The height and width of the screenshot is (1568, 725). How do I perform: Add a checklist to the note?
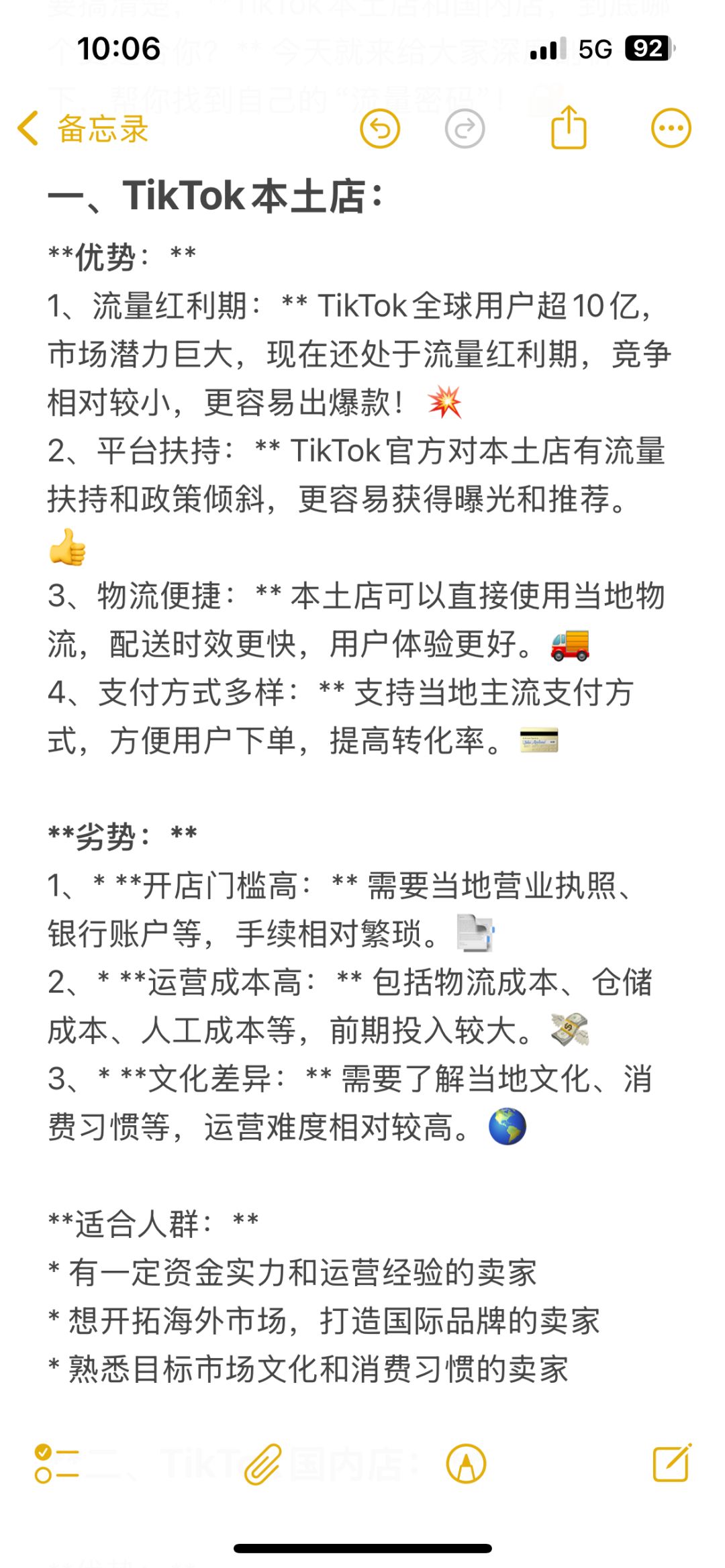click(56, 1463)
